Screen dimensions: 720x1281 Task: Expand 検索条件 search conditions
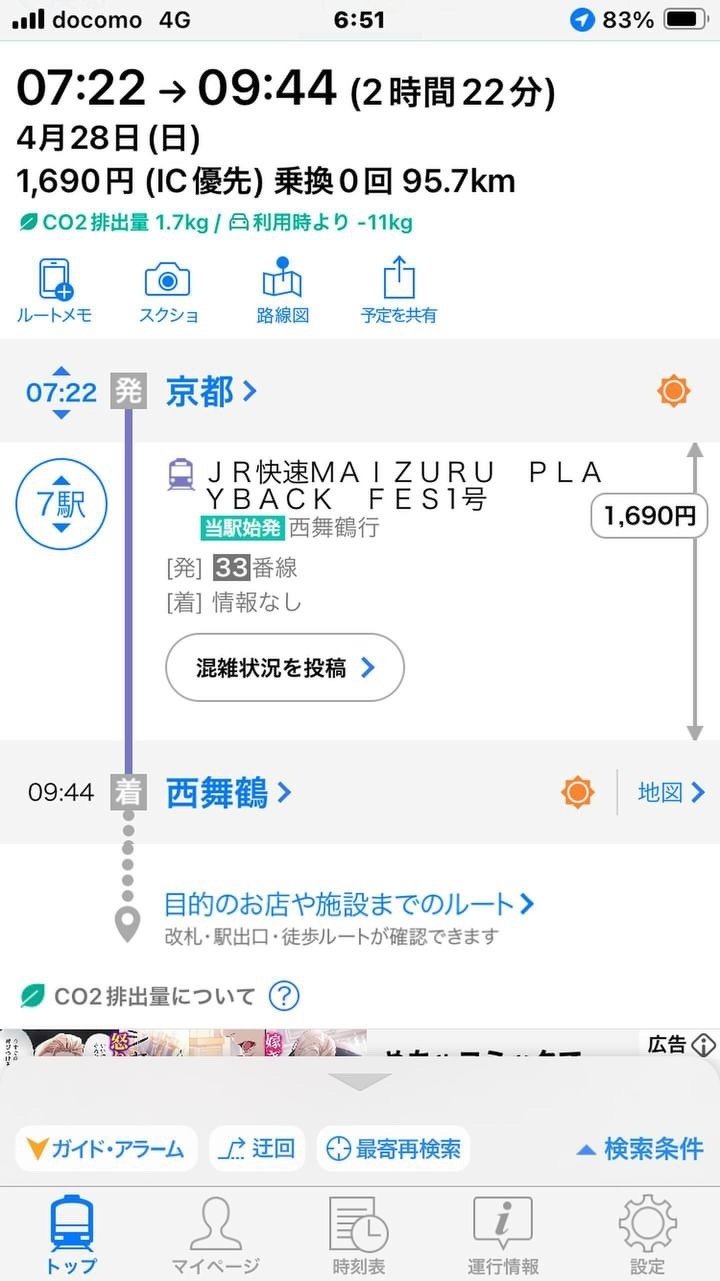640,1149
